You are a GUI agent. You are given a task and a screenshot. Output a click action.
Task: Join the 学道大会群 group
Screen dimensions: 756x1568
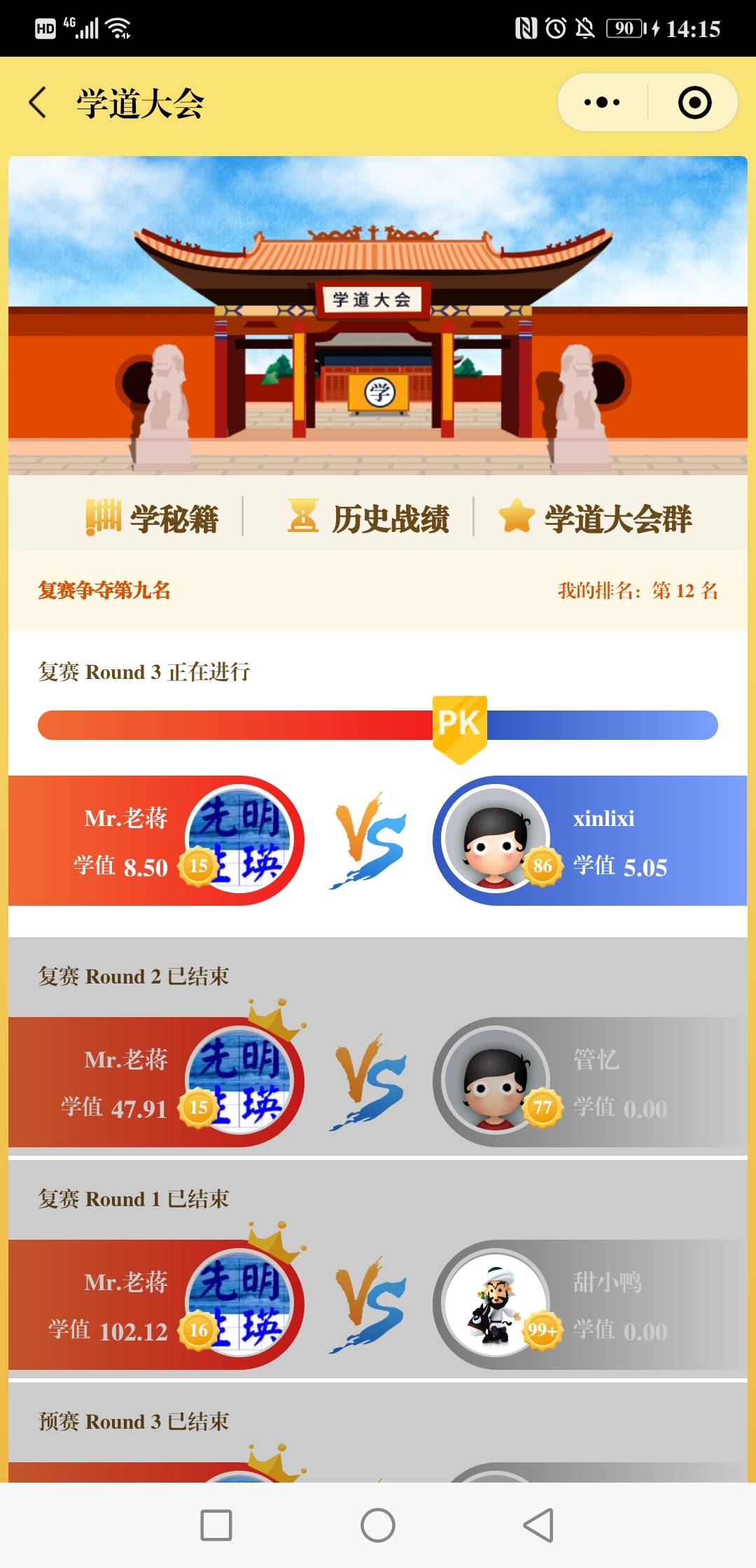point(595,518)
